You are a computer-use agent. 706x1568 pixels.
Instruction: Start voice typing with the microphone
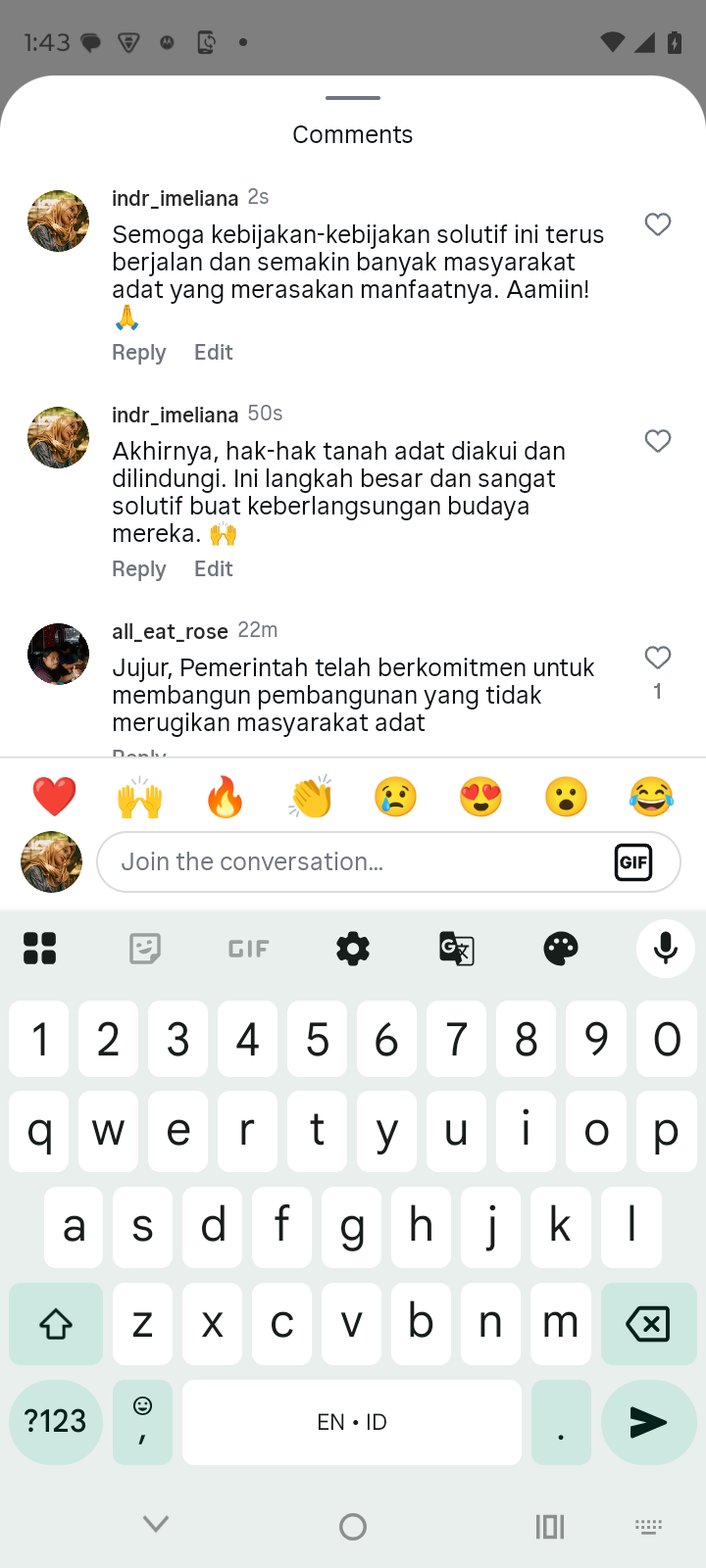tap(665, 949)
